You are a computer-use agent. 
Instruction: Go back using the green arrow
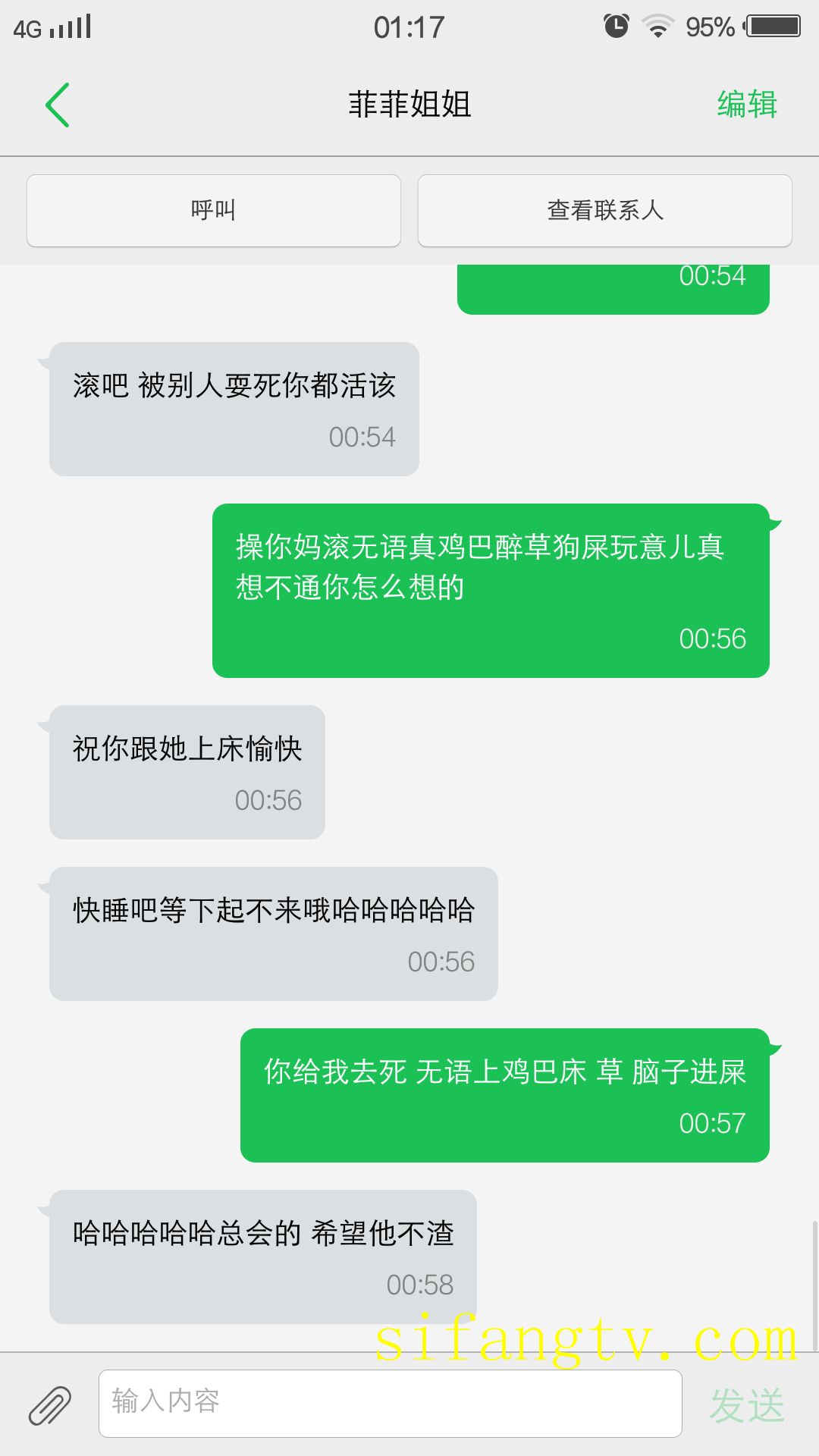tap(58, 105)
